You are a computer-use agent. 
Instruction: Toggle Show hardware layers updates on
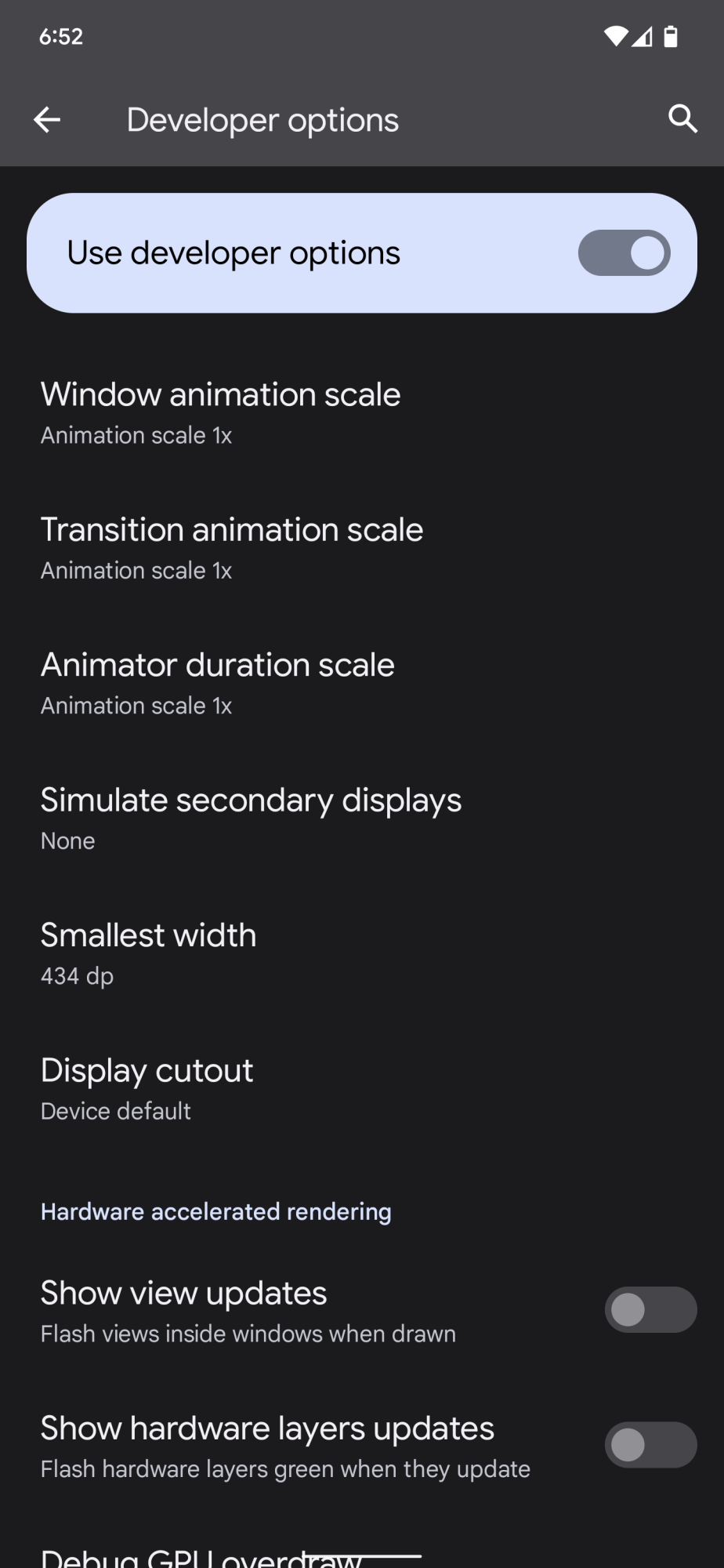[x=650, y=1445]
